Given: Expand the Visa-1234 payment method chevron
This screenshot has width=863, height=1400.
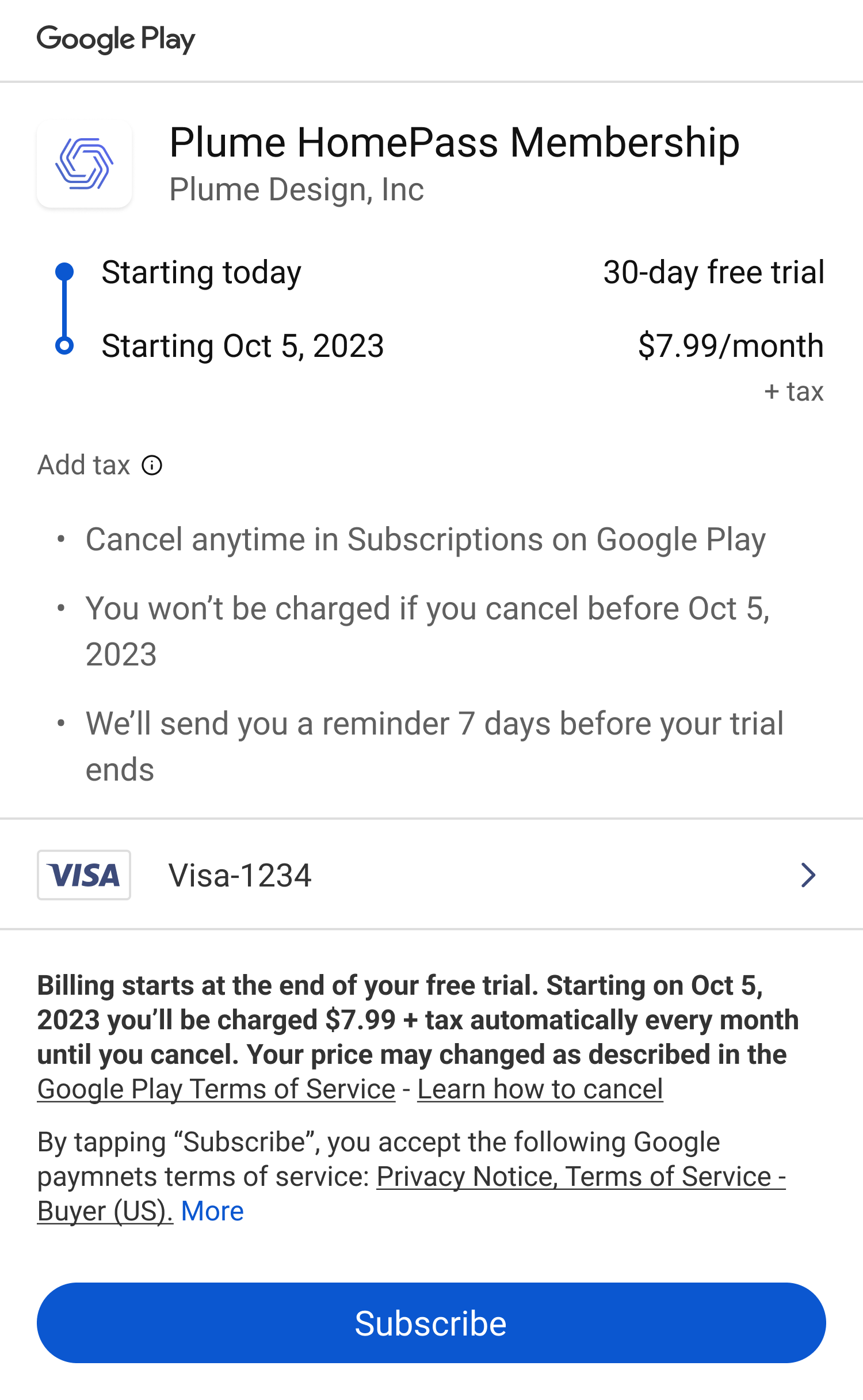Looking at the screenshot, I should [808, 876].
